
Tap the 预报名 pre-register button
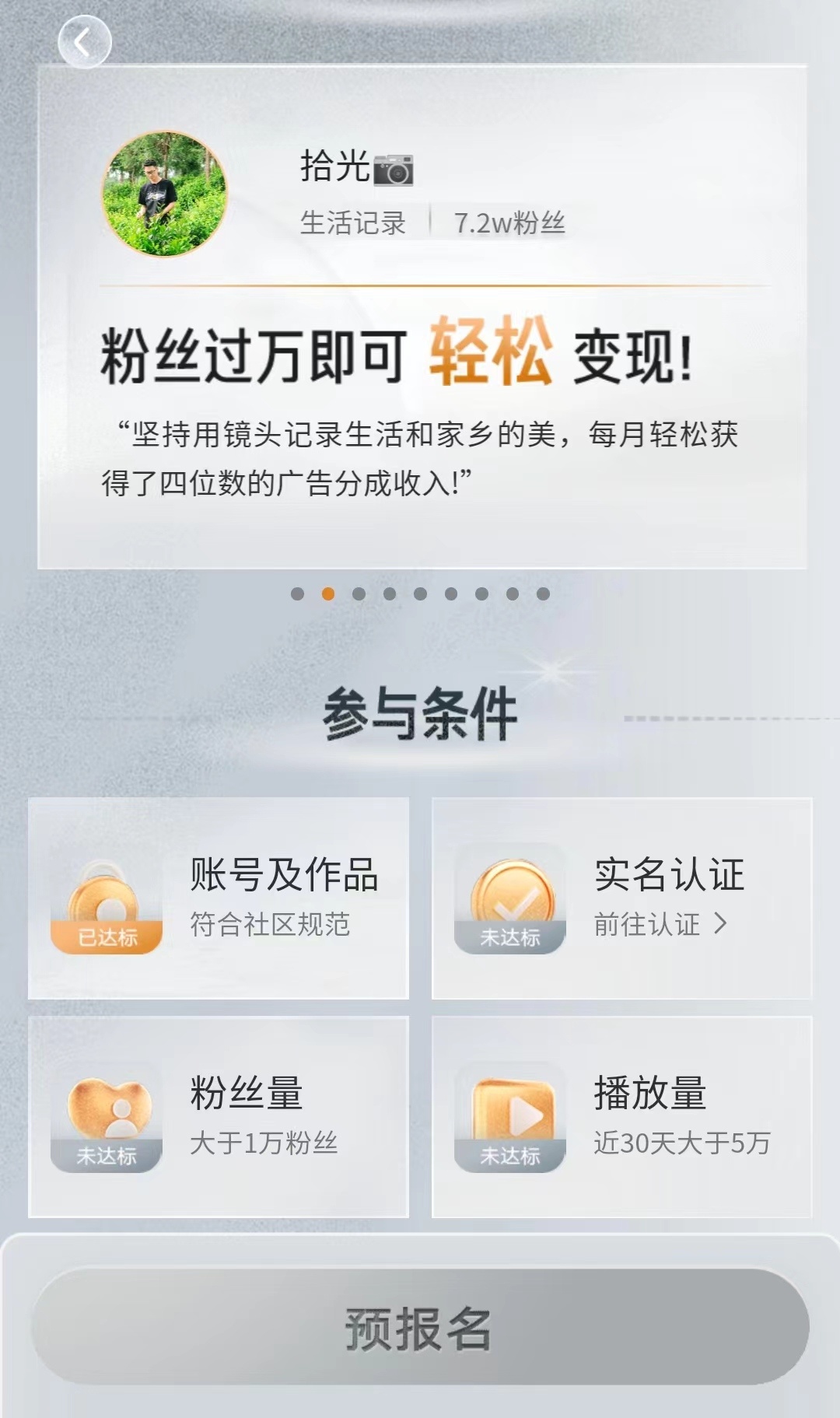[x=420, y=1327]
